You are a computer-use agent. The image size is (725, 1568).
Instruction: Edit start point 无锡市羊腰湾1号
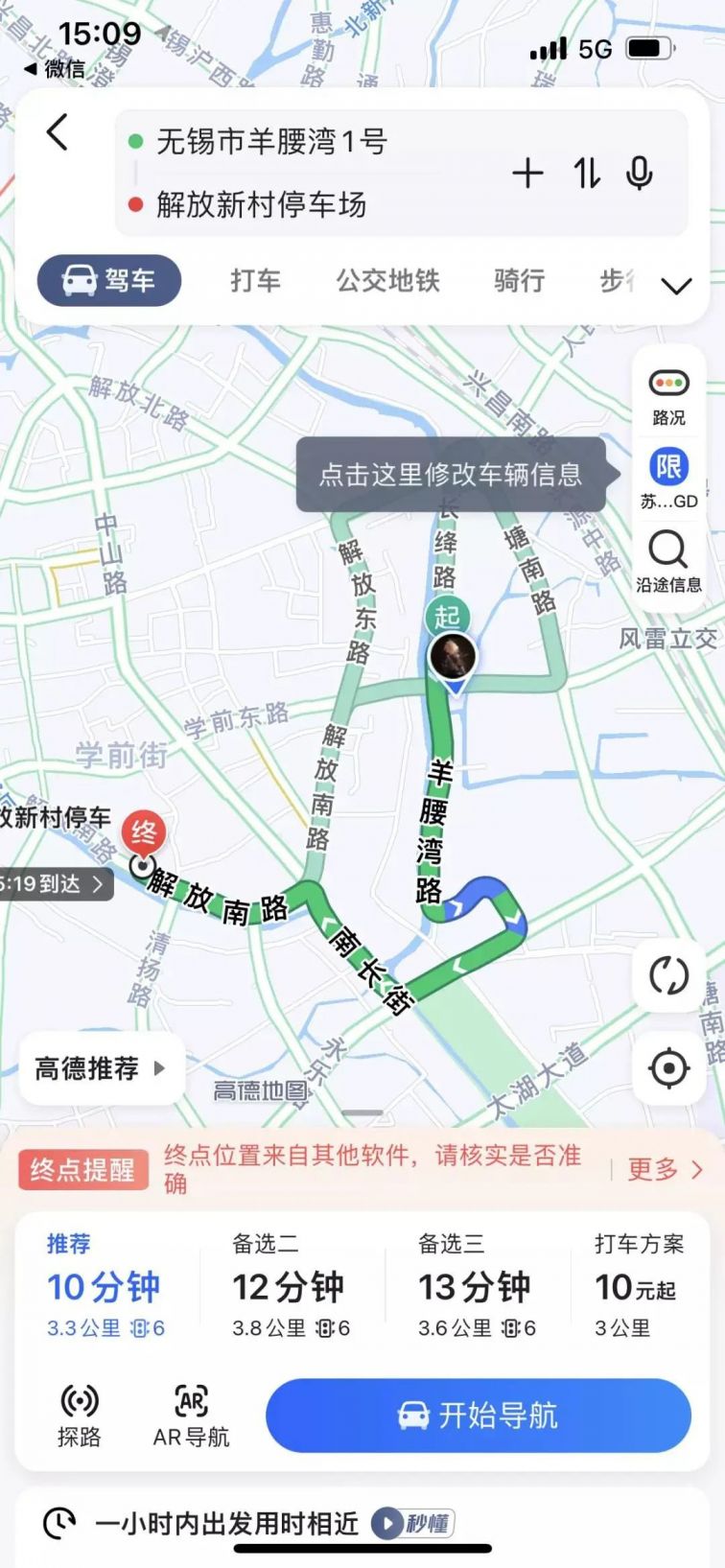click(x=271, y=143)
